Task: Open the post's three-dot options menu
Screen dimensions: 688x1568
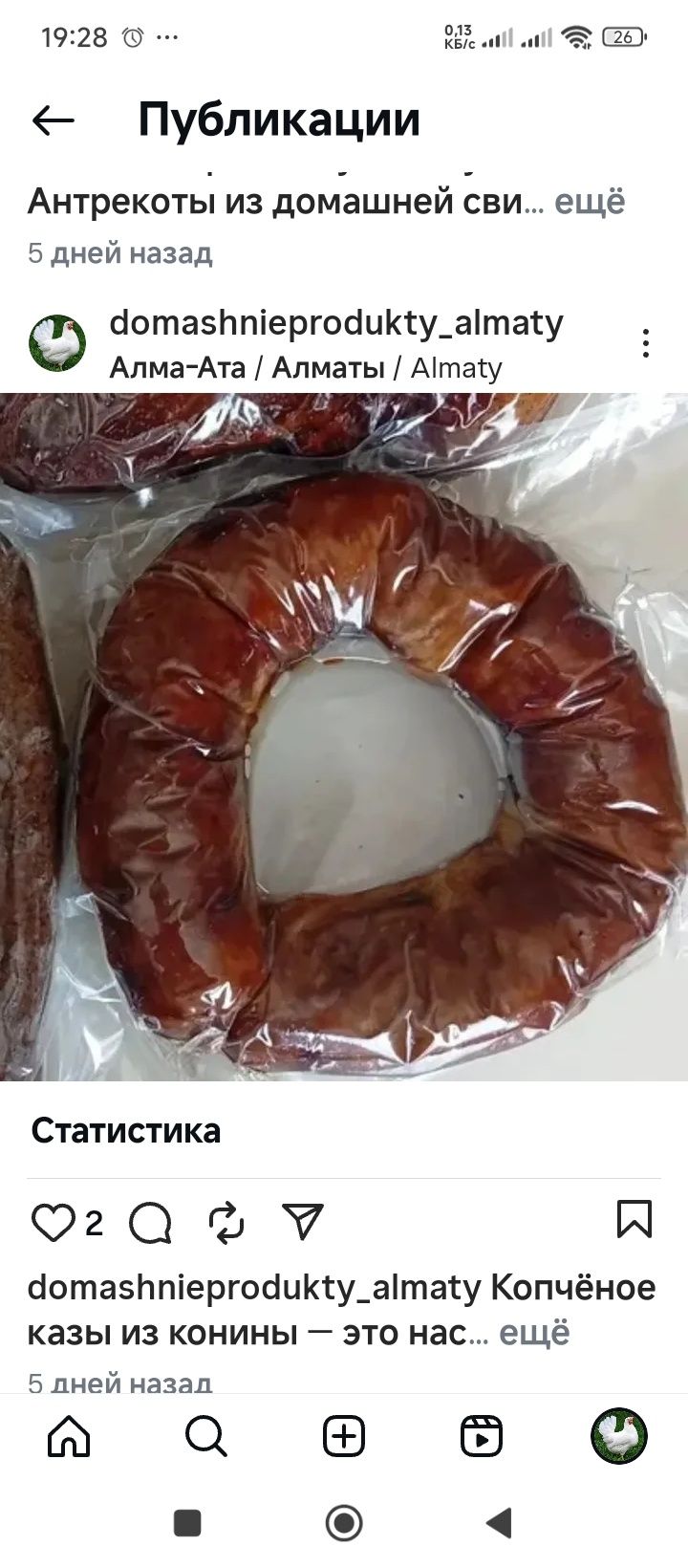Action: point(646,343)
